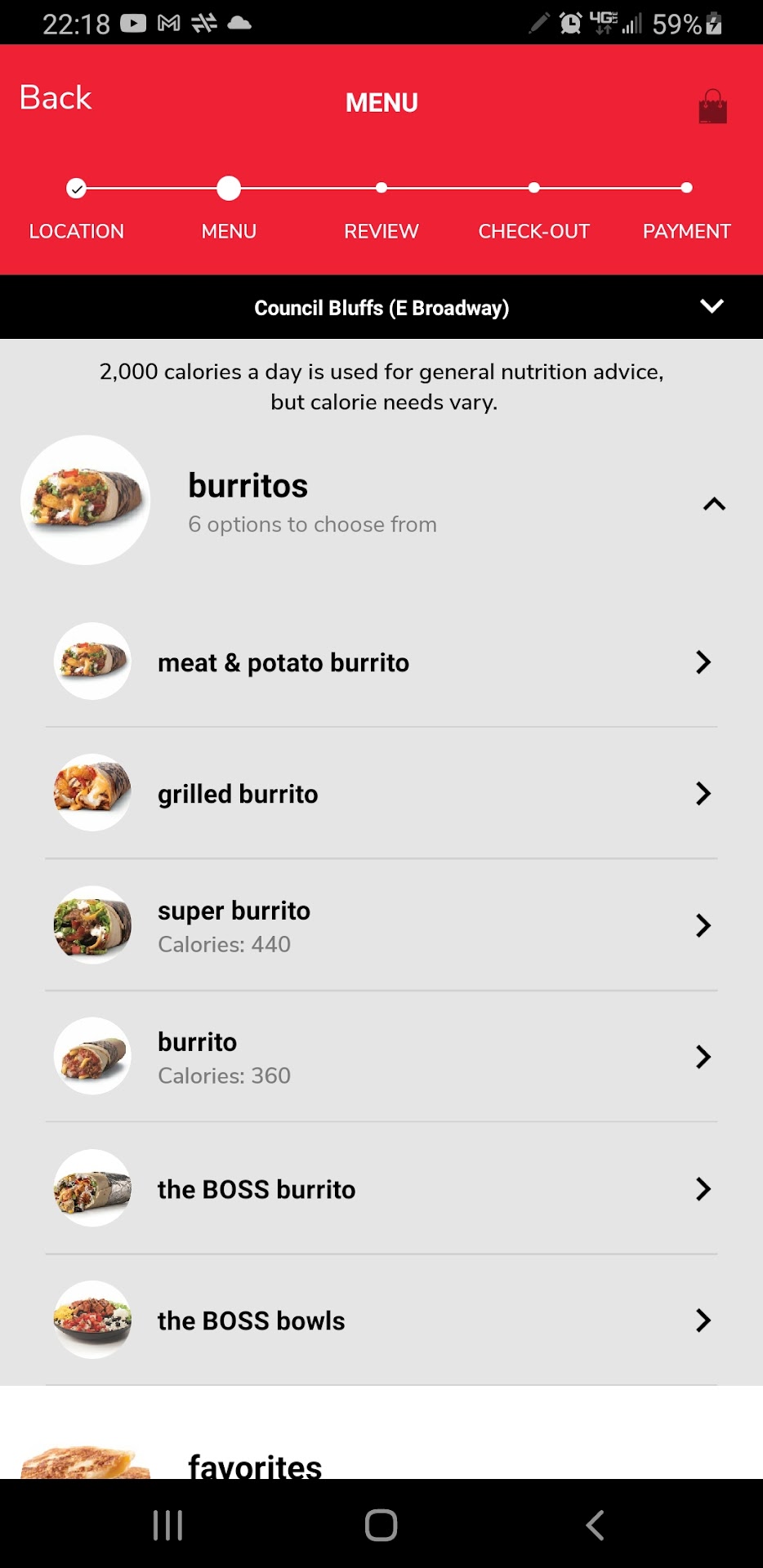Open the shopping bag
Image resolution: width=763 pixels, height=1568 pixels.
click(x=712, y=106)
